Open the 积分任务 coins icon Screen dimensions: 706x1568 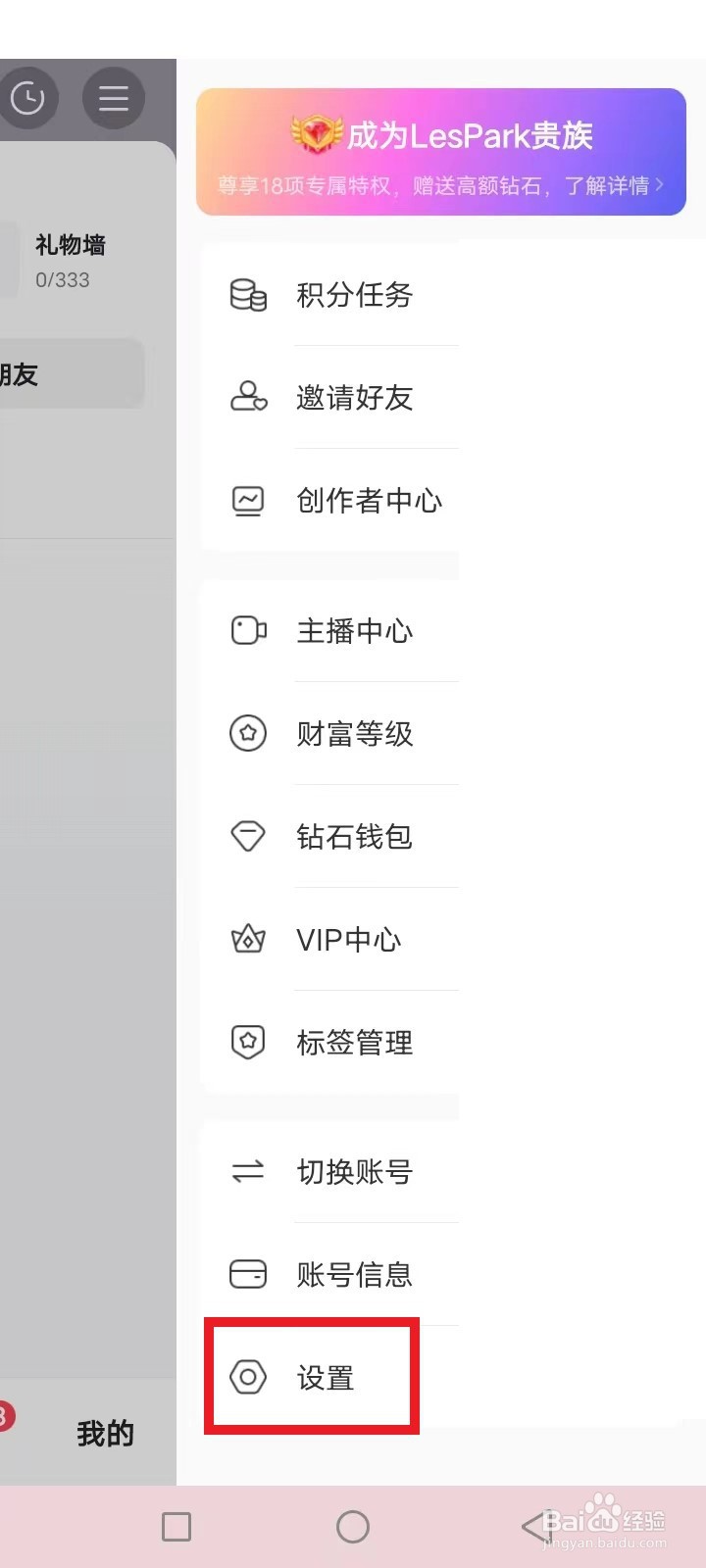(x=247, y=296)
